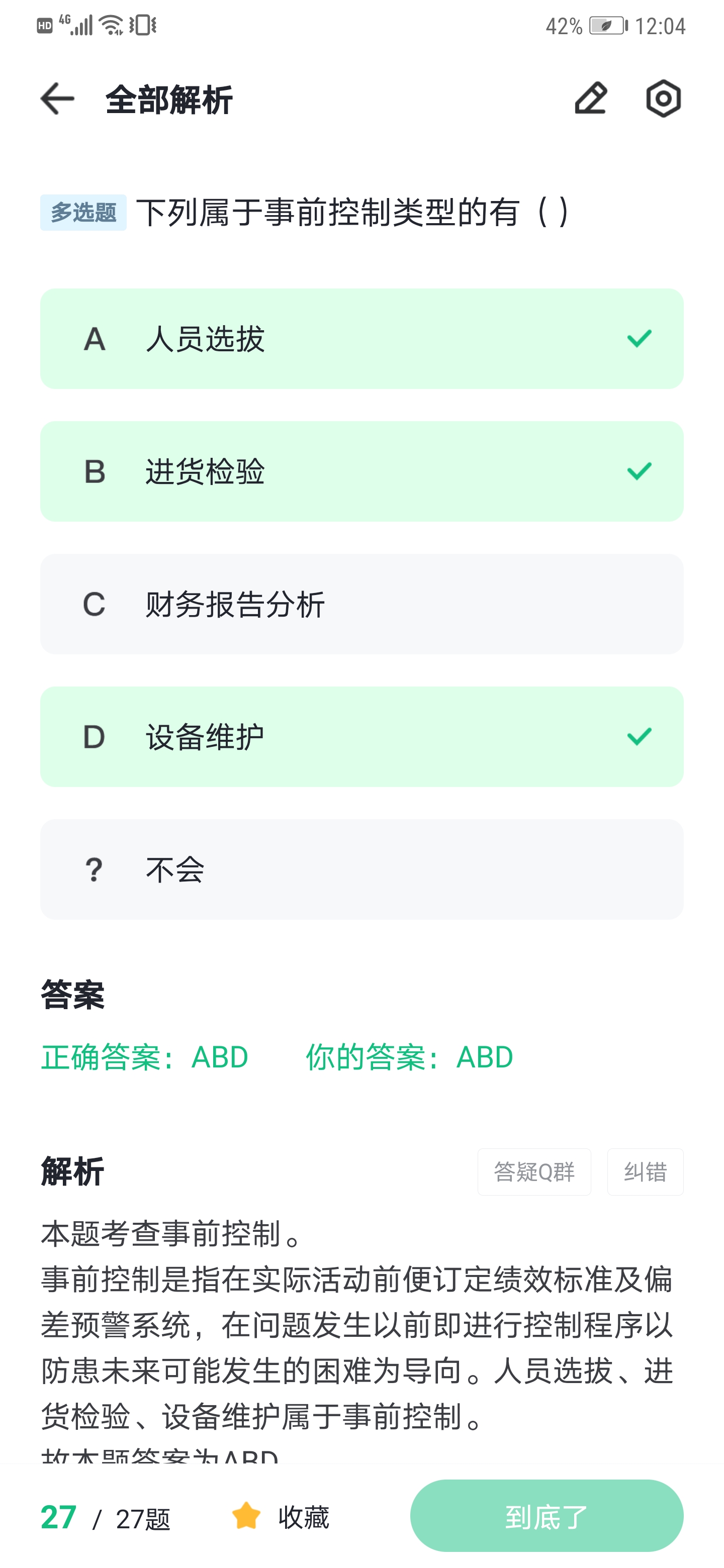Viewport: 724px width, 1568px height.
Task: Select option D 设备维护
Action: pyautogui.click(x=361, y=737)
